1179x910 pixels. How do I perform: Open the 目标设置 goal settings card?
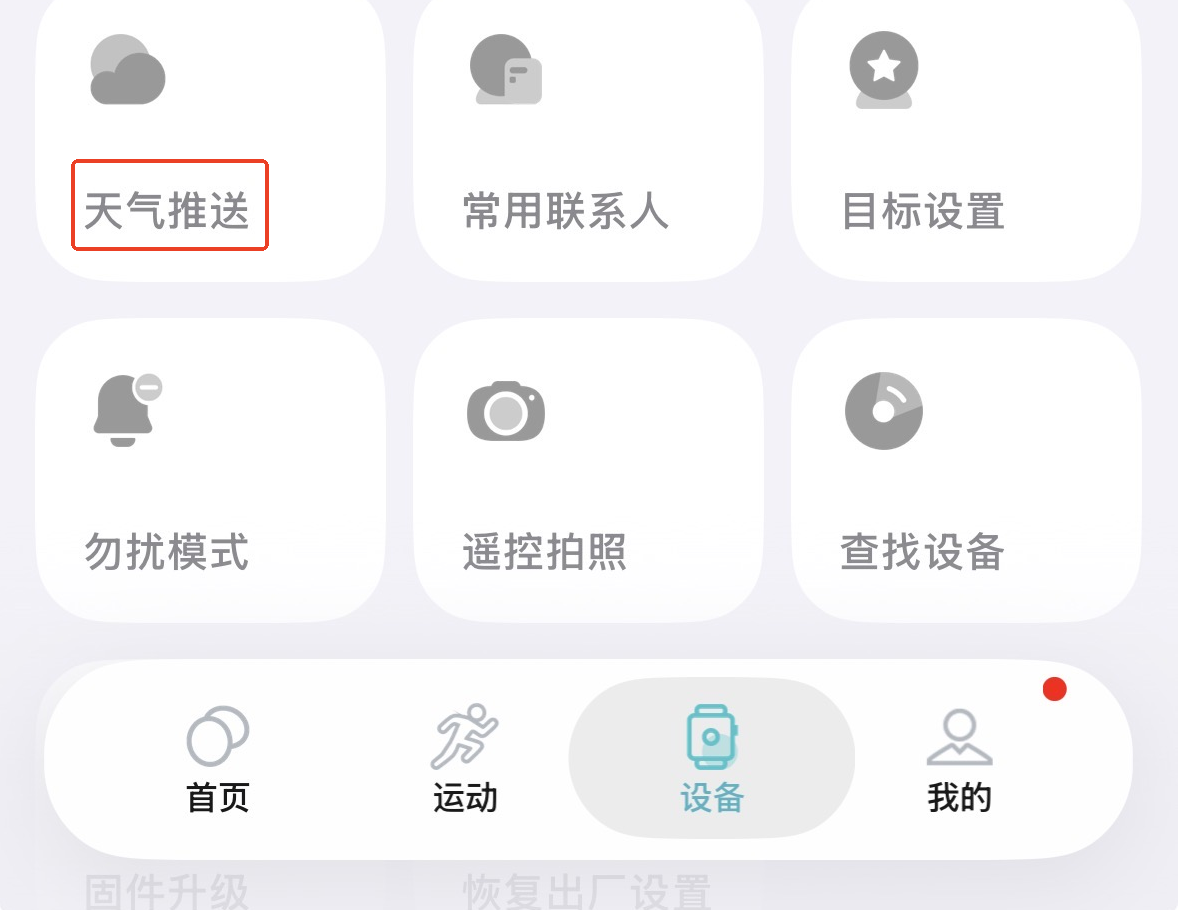click(966, 140)
